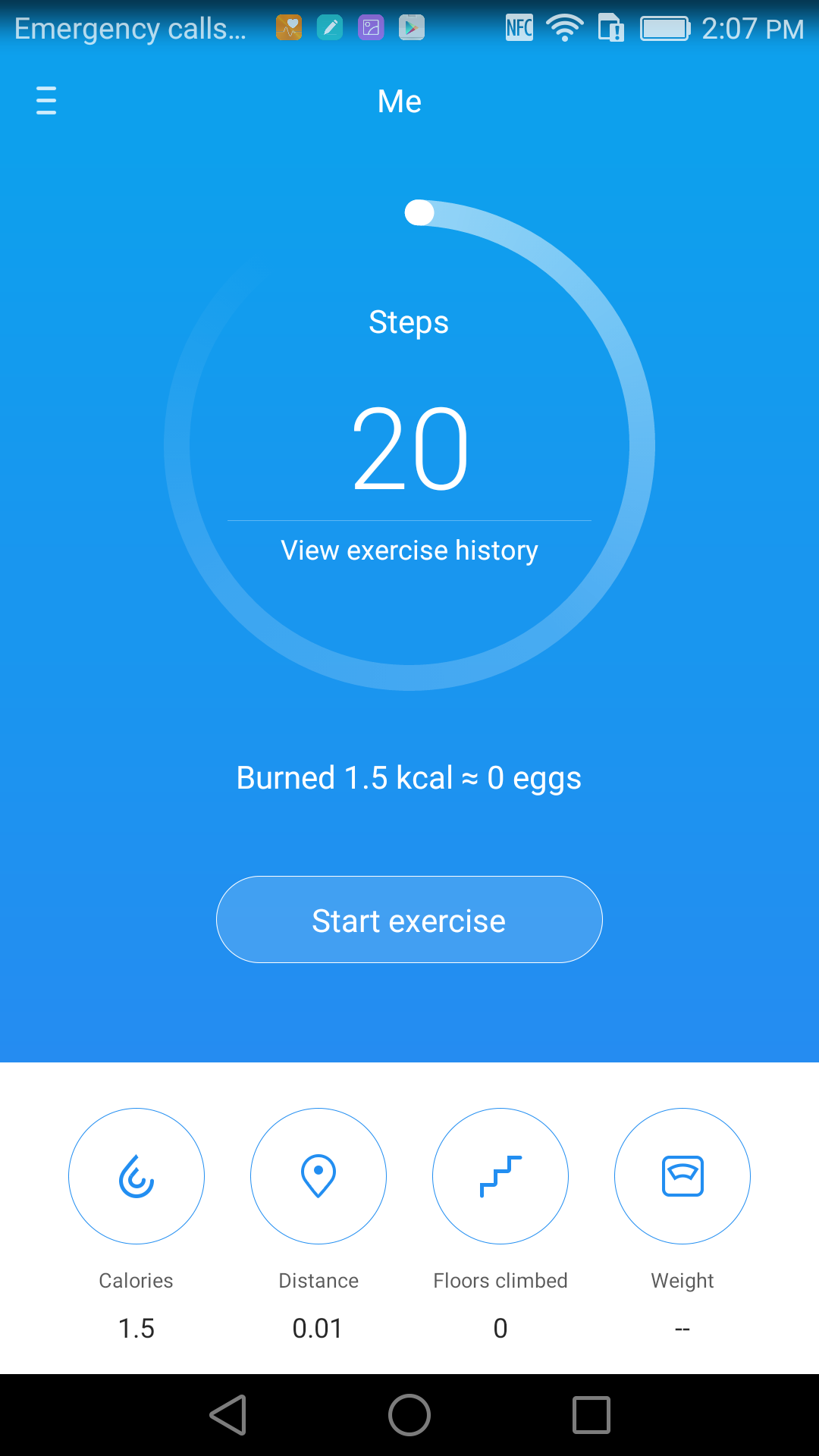The height and width of the screenshot is (1456, 819).
Task: Start exercise
Action: [409, 920]
